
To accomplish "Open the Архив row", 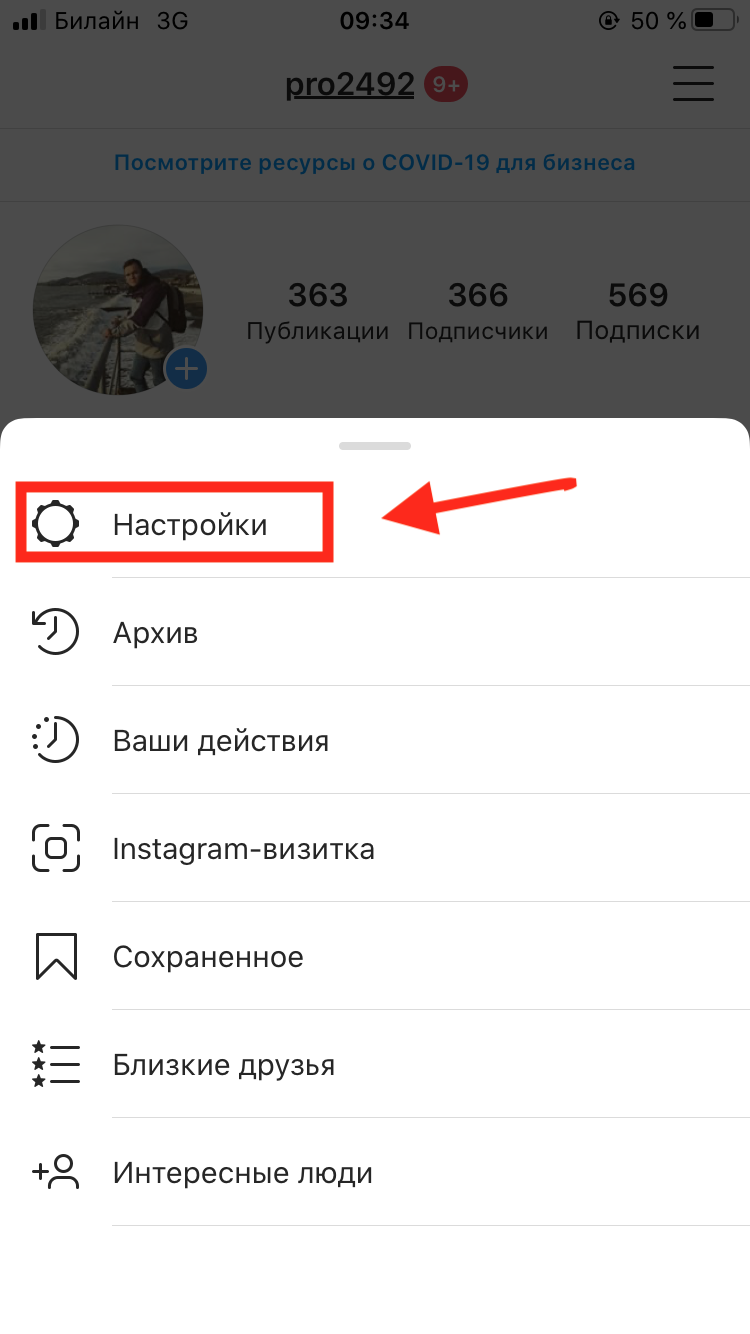I will (x=156, y=633).
